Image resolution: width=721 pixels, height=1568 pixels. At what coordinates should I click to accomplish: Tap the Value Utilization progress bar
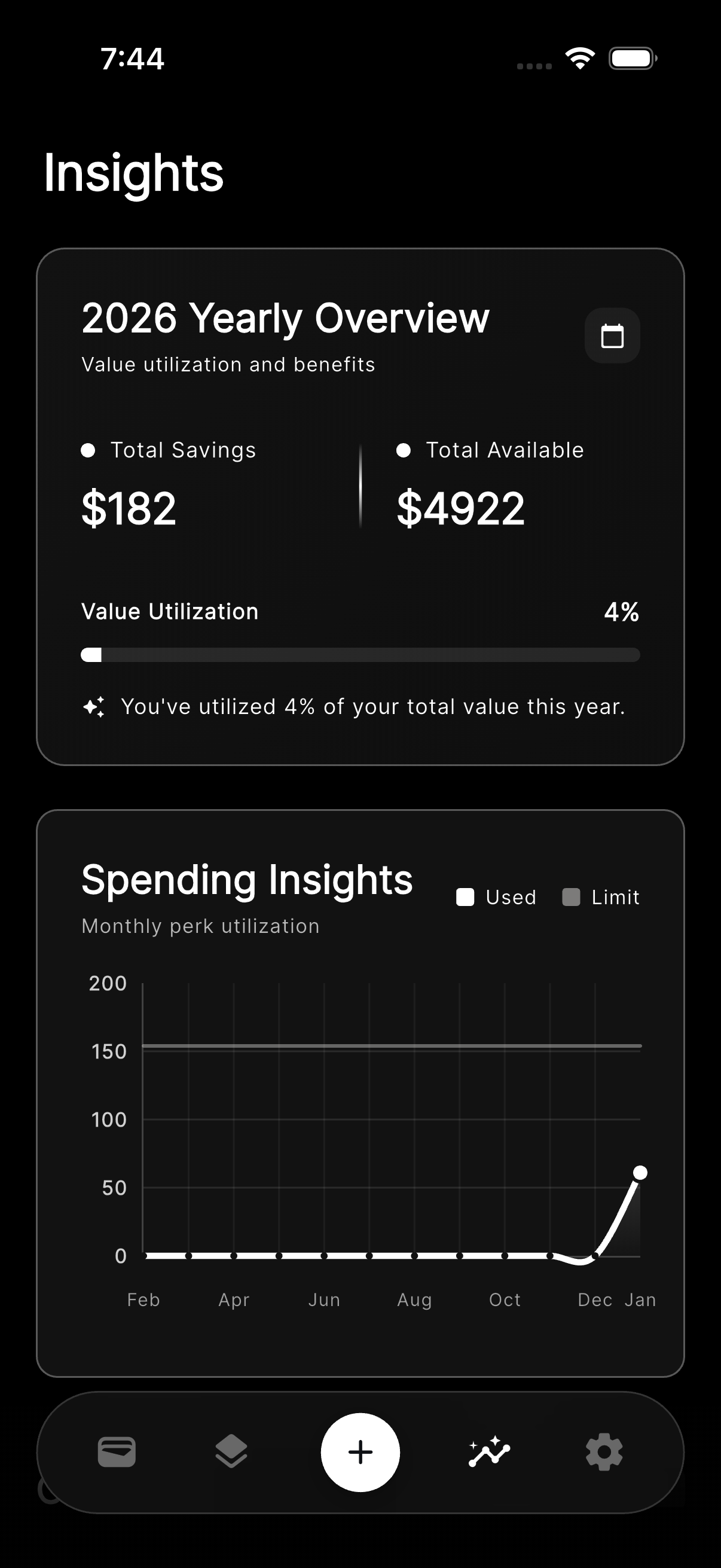click(360, 655)
